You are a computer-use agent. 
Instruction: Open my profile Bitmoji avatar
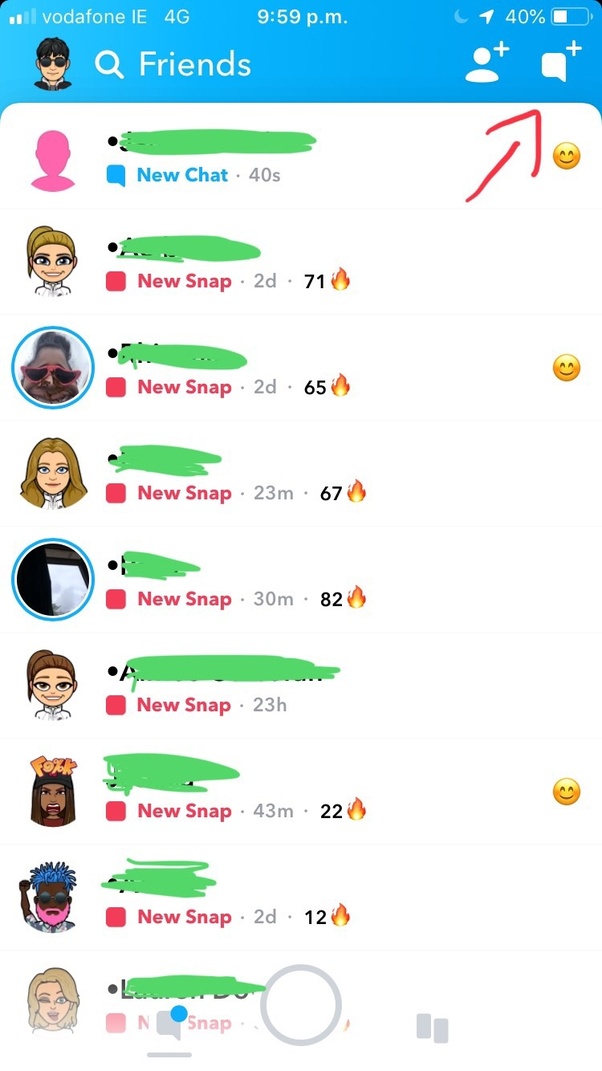pos(54,65)
